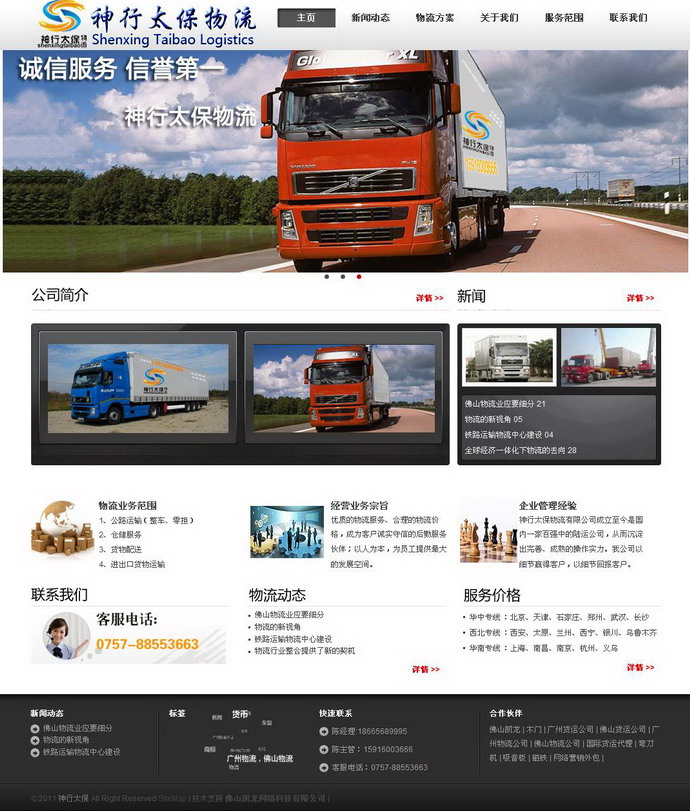The width and height of the screenshot is (690, 811).
Task: Select the first banner carousel dot
Action: pyautogui.click(x=326, y=277)
